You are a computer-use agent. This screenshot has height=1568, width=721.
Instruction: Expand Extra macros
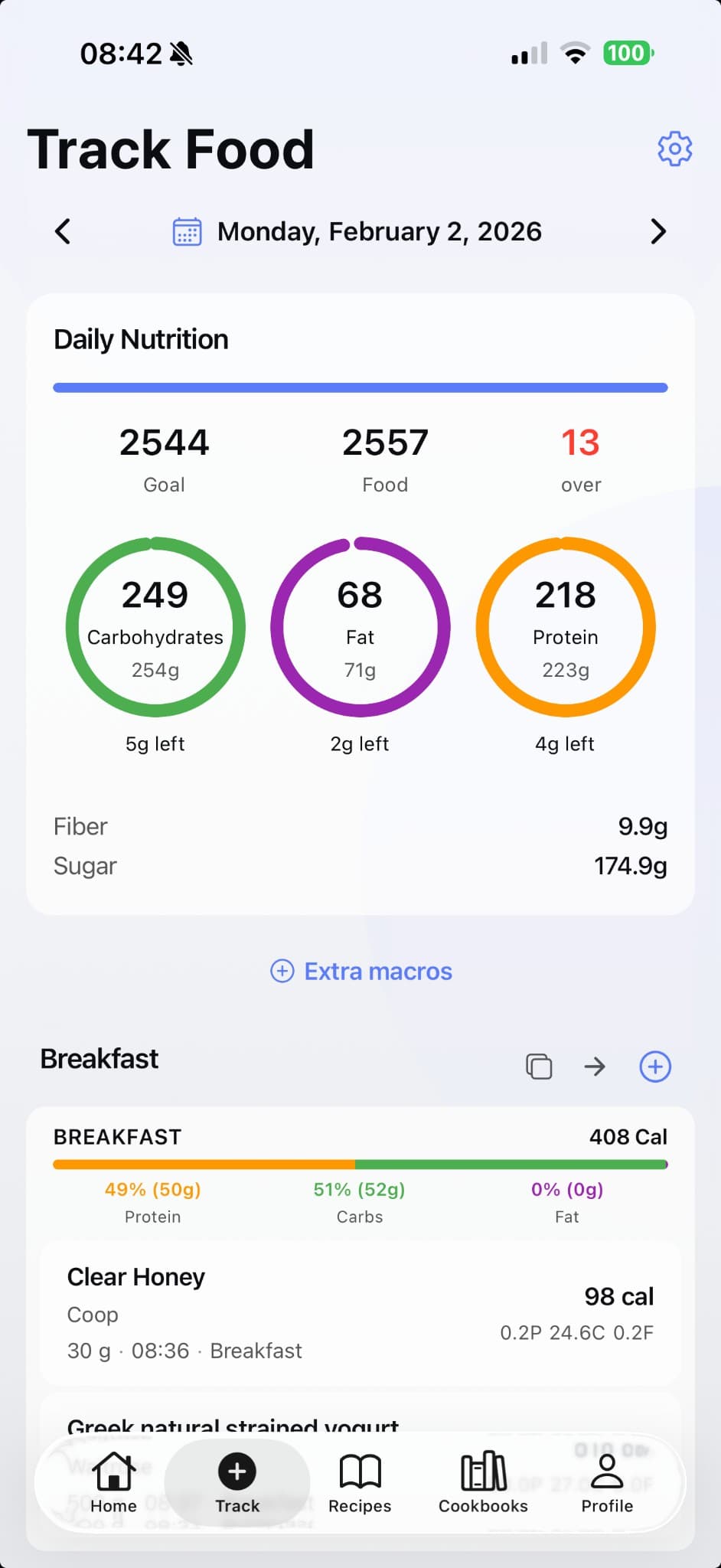click(360, 971)
